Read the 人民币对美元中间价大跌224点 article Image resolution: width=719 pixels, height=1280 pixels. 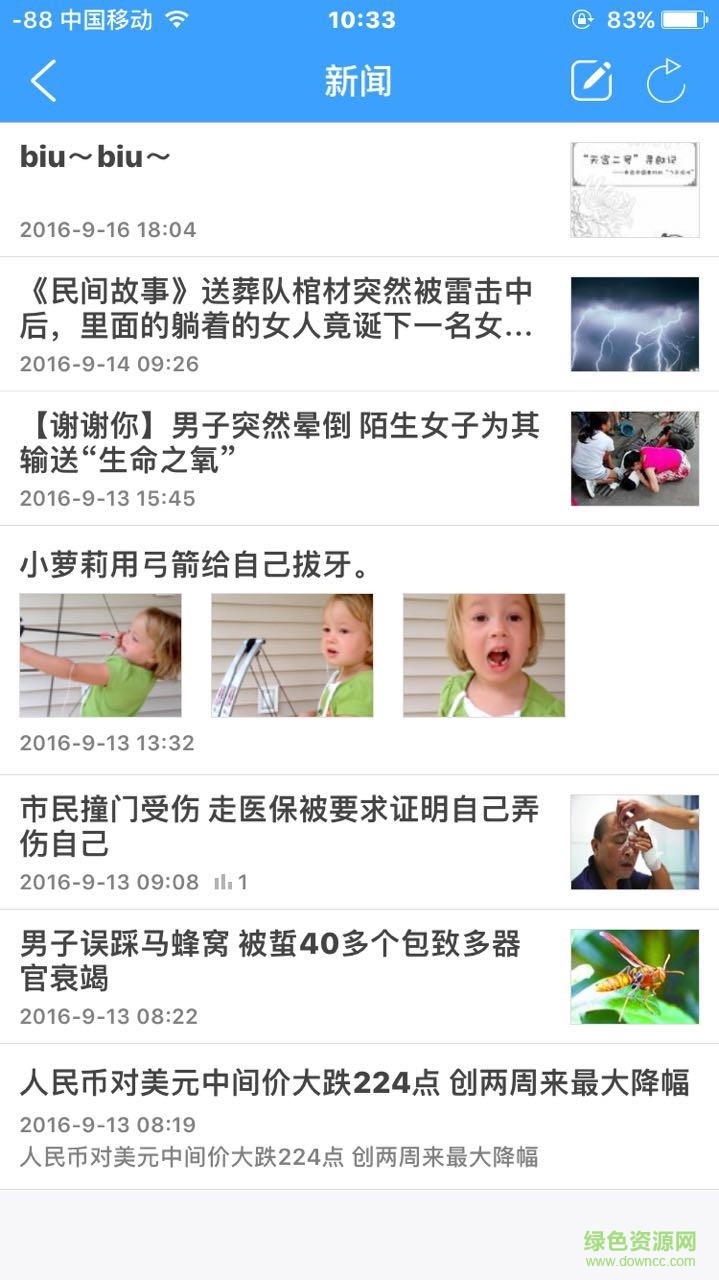tap(355, 1084)
